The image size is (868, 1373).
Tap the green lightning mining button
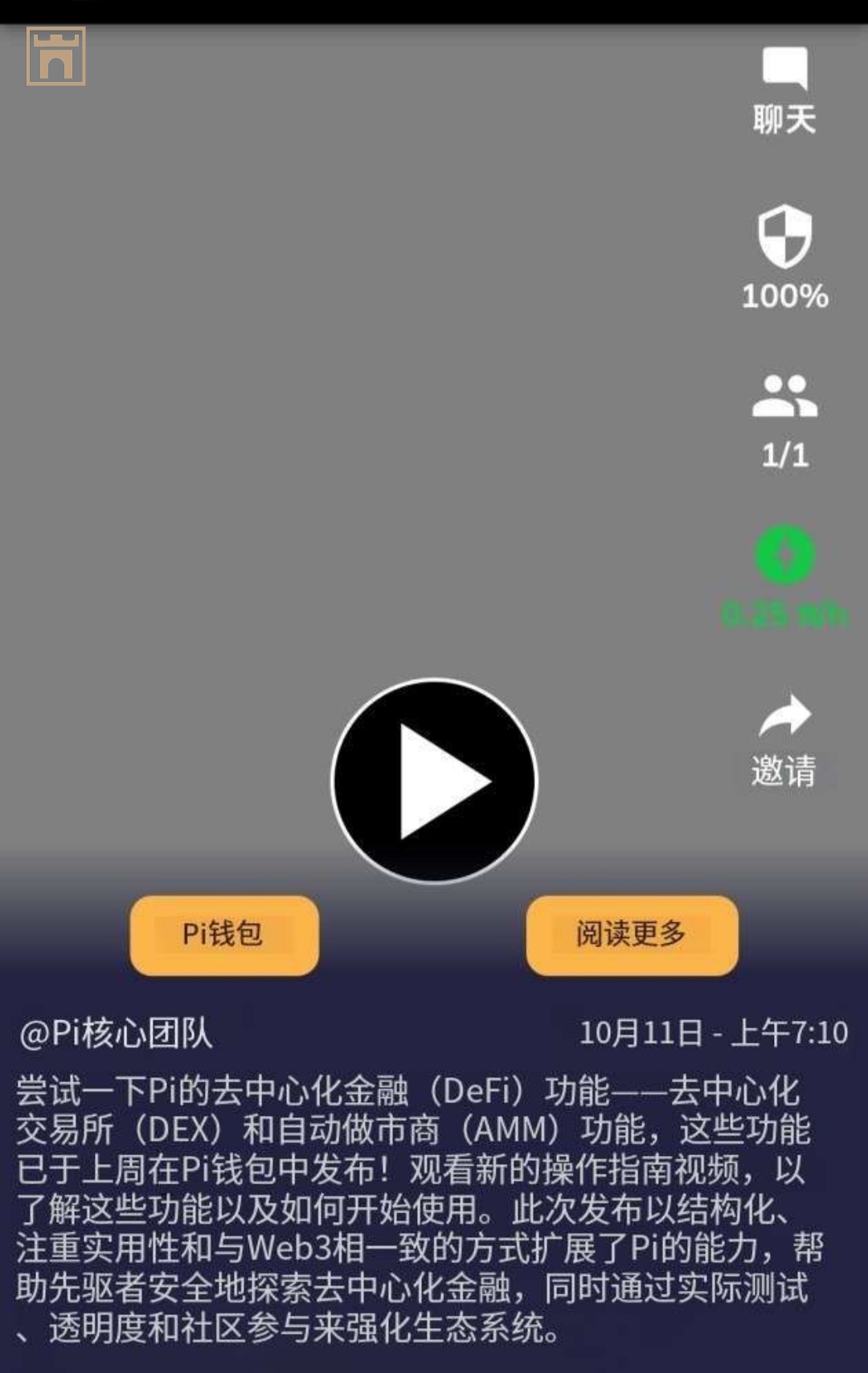click(x=785, y=555)
